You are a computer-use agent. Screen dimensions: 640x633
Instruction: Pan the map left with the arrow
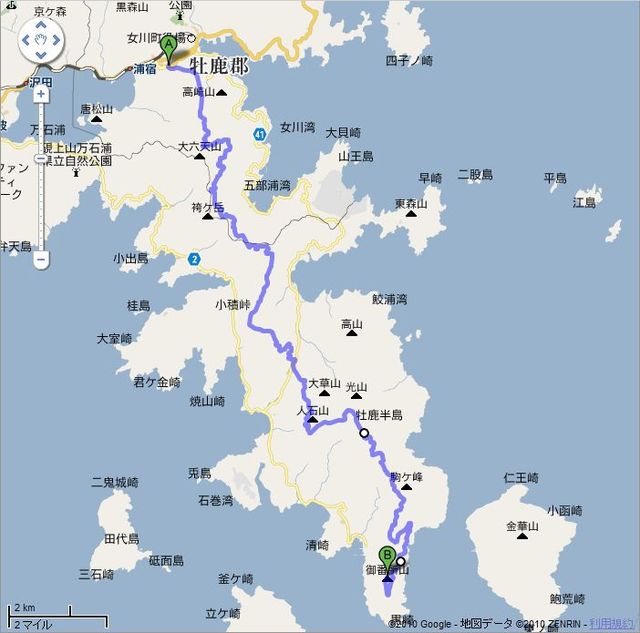click(x=24, y=42)
